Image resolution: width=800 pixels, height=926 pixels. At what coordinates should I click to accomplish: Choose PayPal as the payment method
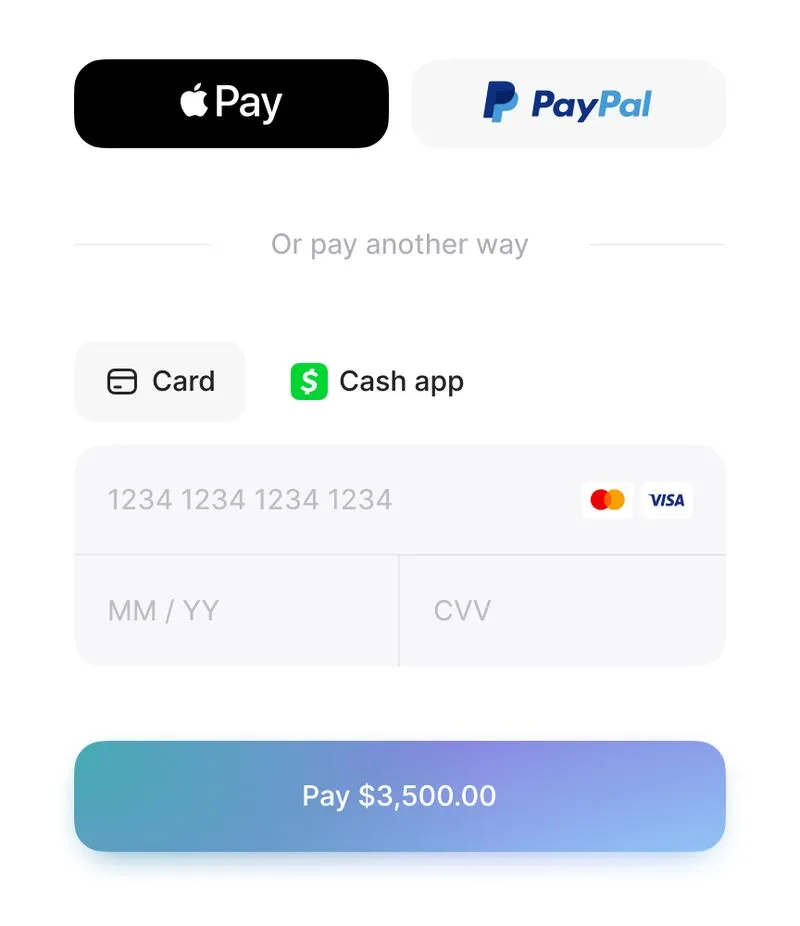[x=568, y=104]
